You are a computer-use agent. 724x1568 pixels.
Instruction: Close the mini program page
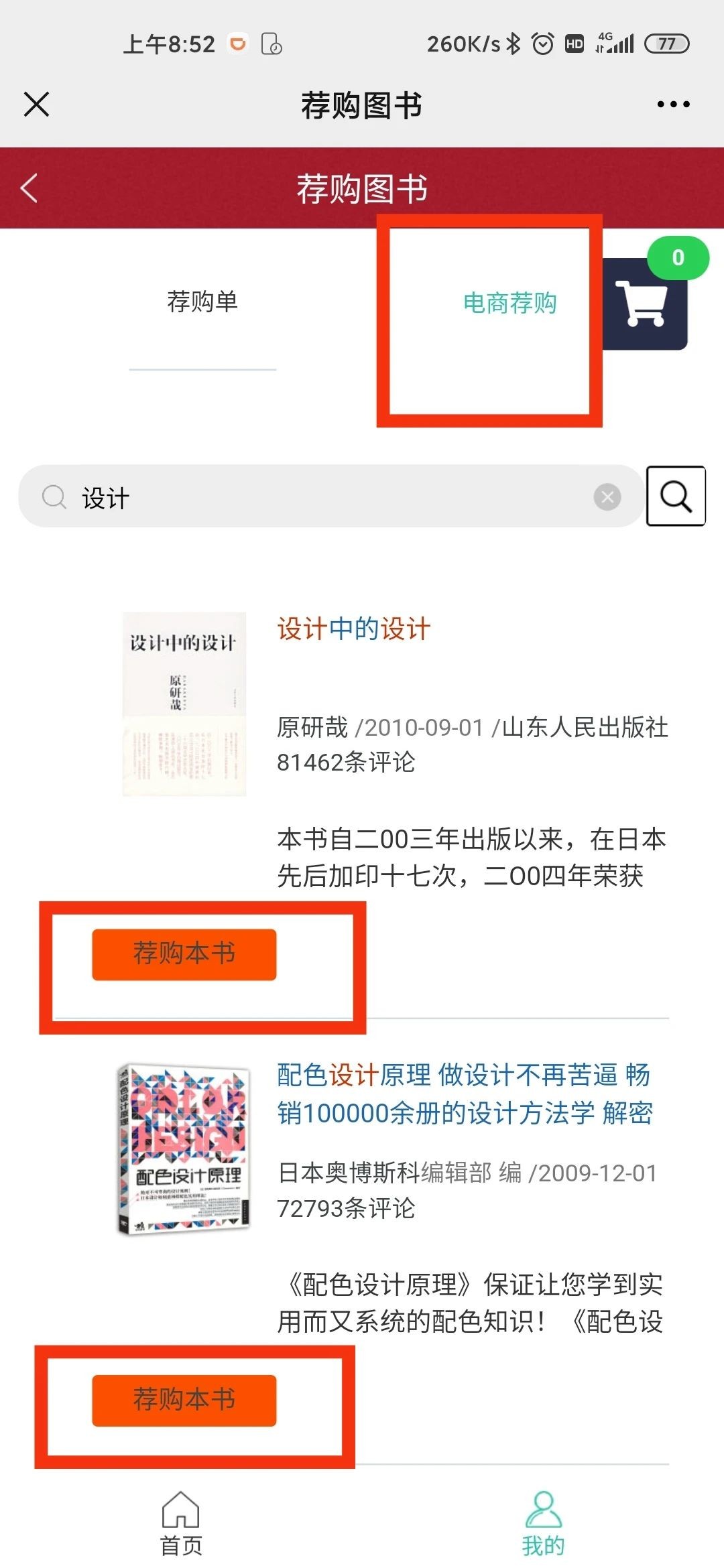pos(36,105)
